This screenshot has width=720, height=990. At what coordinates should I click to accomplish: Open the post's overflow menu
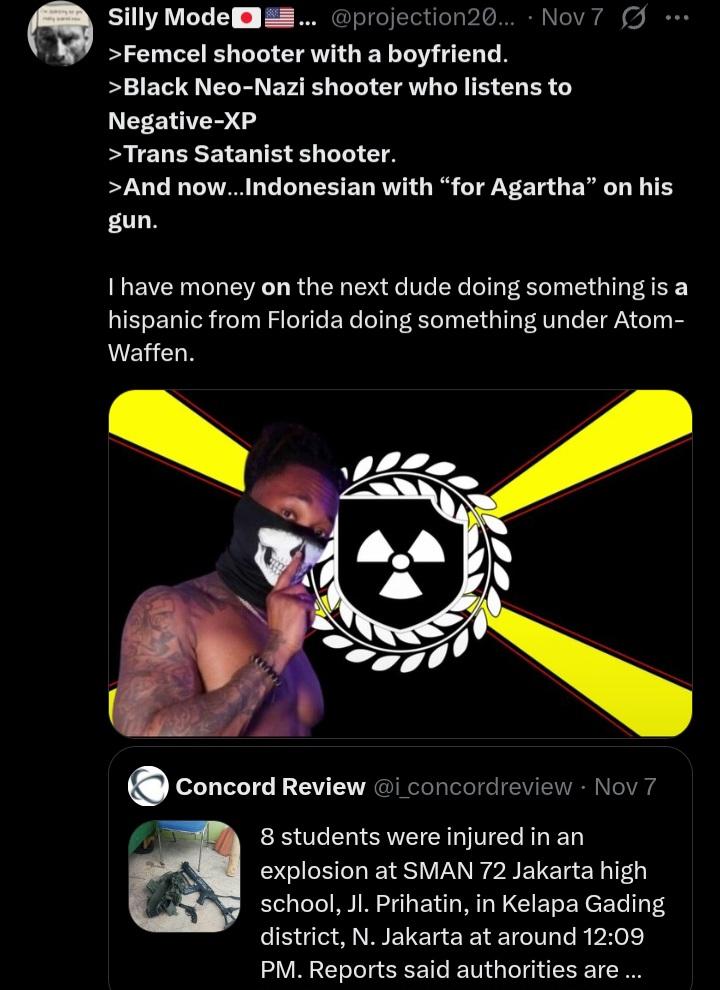pos(677,19)
